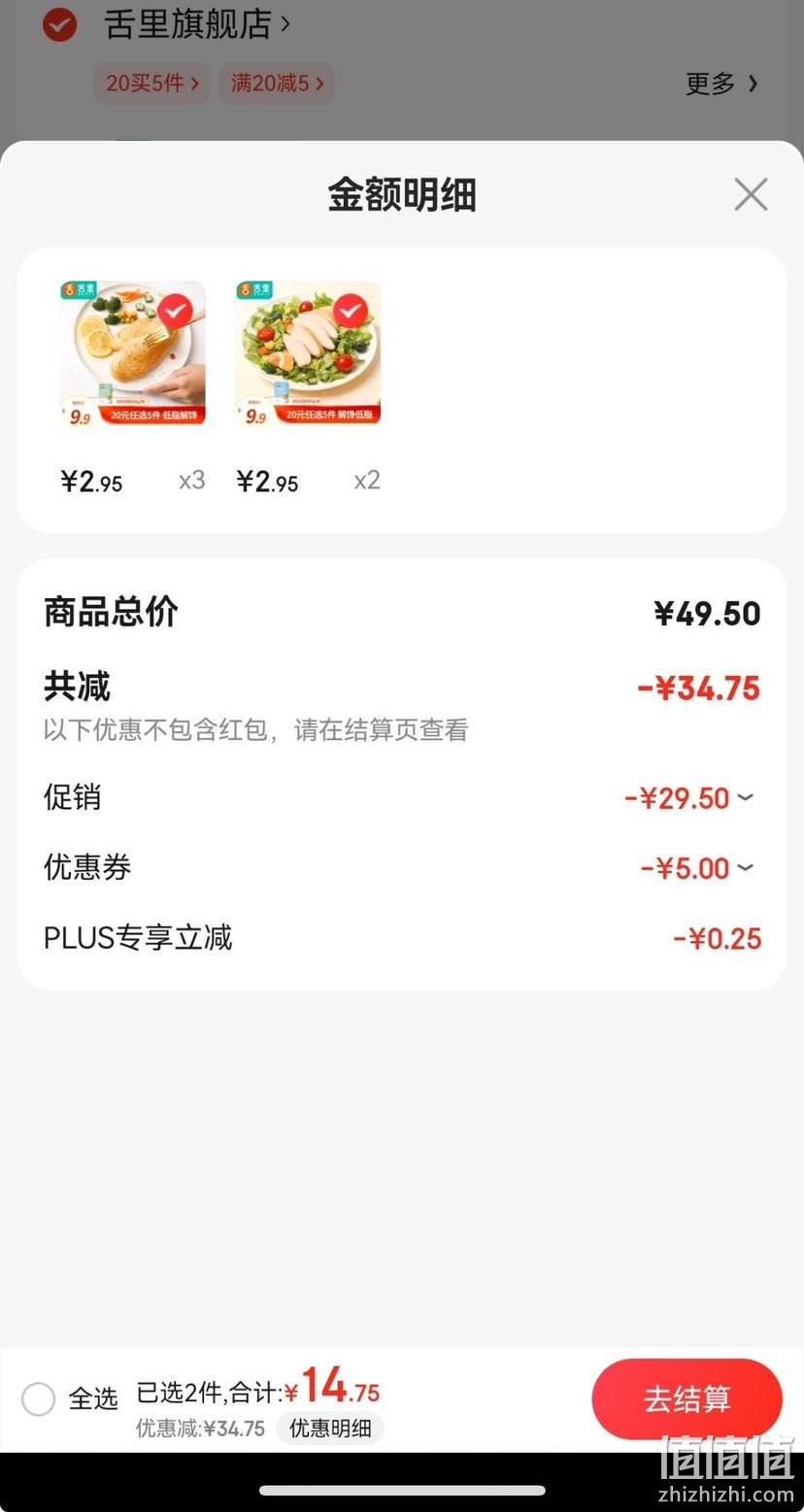The image size is (804, 1512).
Task: Uncheck the 舌里旗舰店 store checkbox
Action: click(x=60, y=24)
